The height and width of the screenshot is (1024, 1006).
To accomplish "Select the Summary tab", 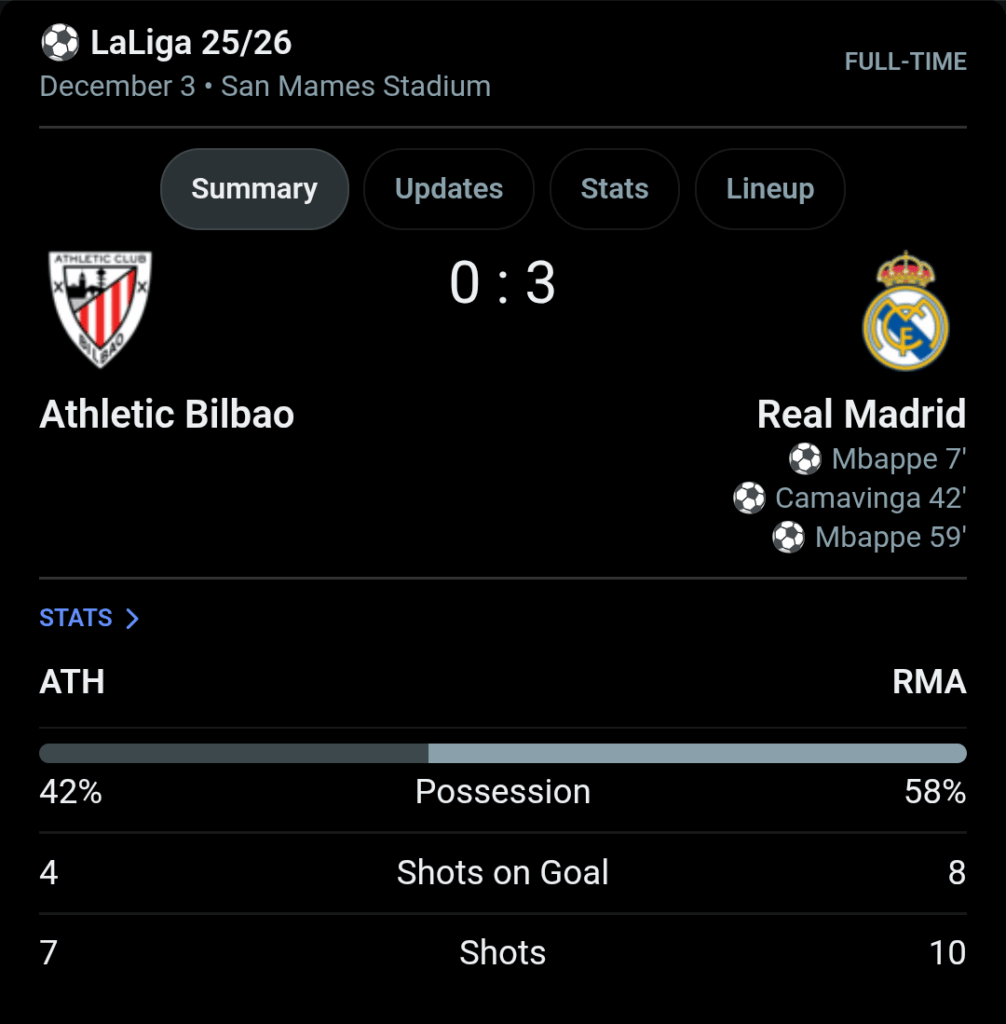I will click(254, 189).
